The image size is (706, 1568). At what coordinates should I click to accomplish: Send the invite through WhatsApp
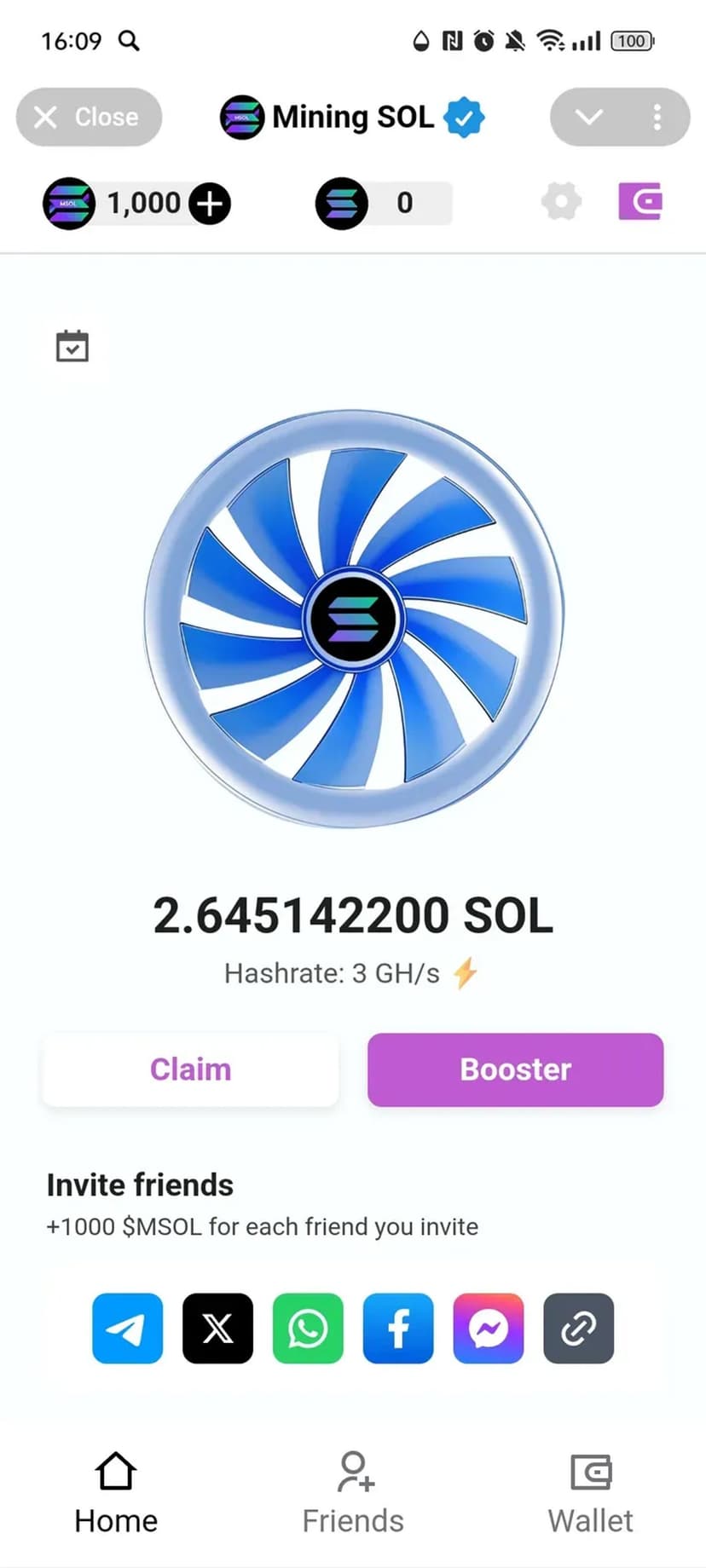308,1328
